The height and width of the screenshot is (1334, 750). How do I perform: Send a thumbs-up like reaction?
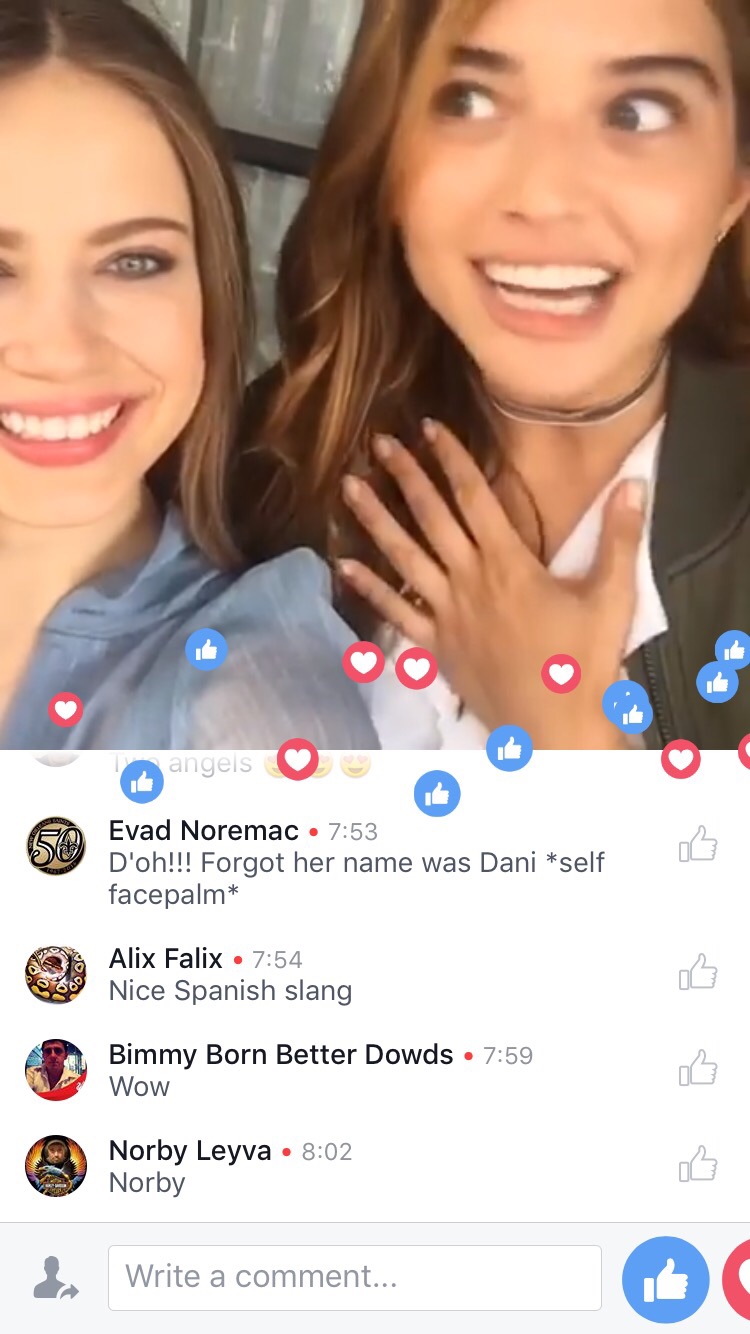click(666, 1280)
